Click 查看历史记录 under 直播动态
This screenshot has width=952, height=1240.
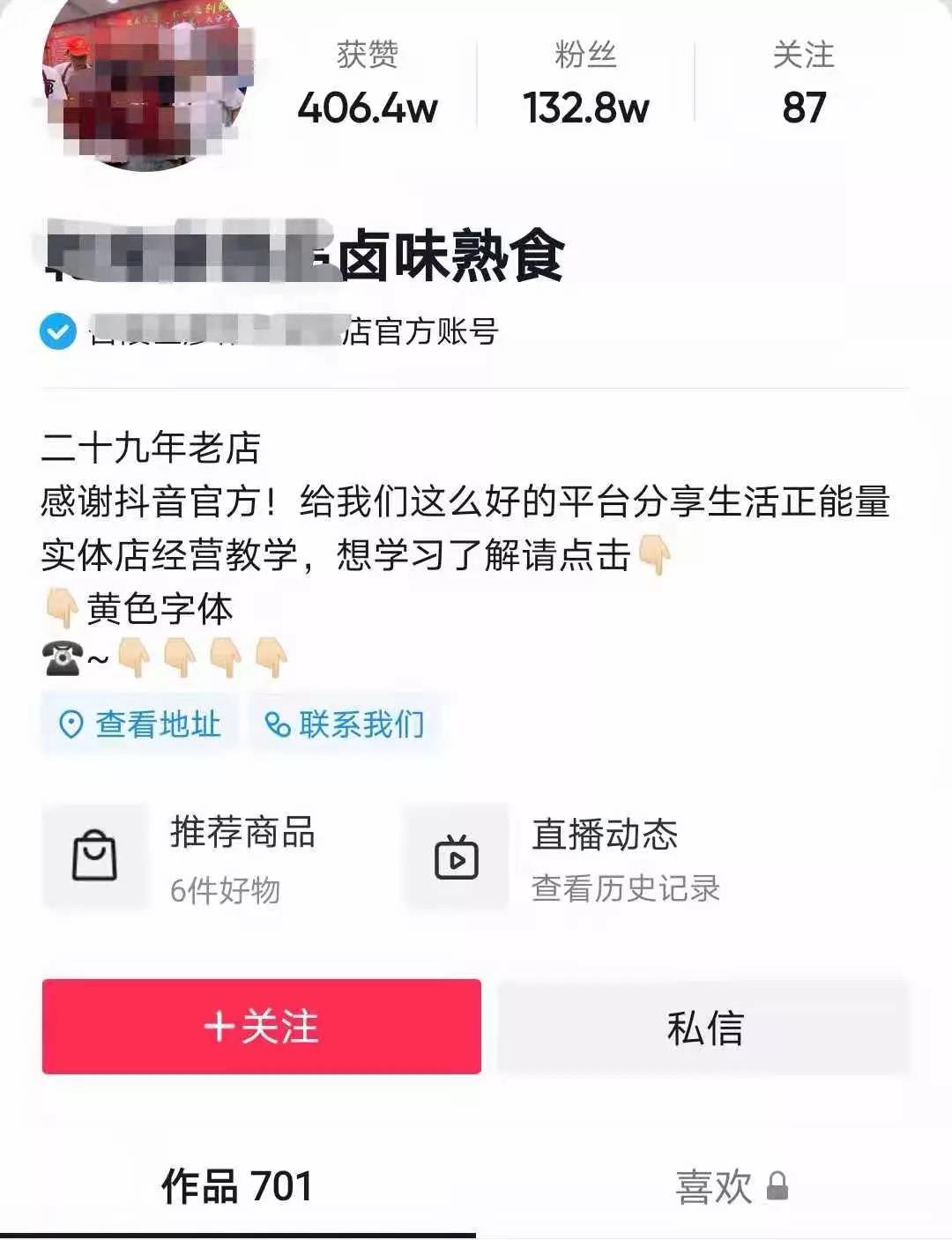(628, 889)
